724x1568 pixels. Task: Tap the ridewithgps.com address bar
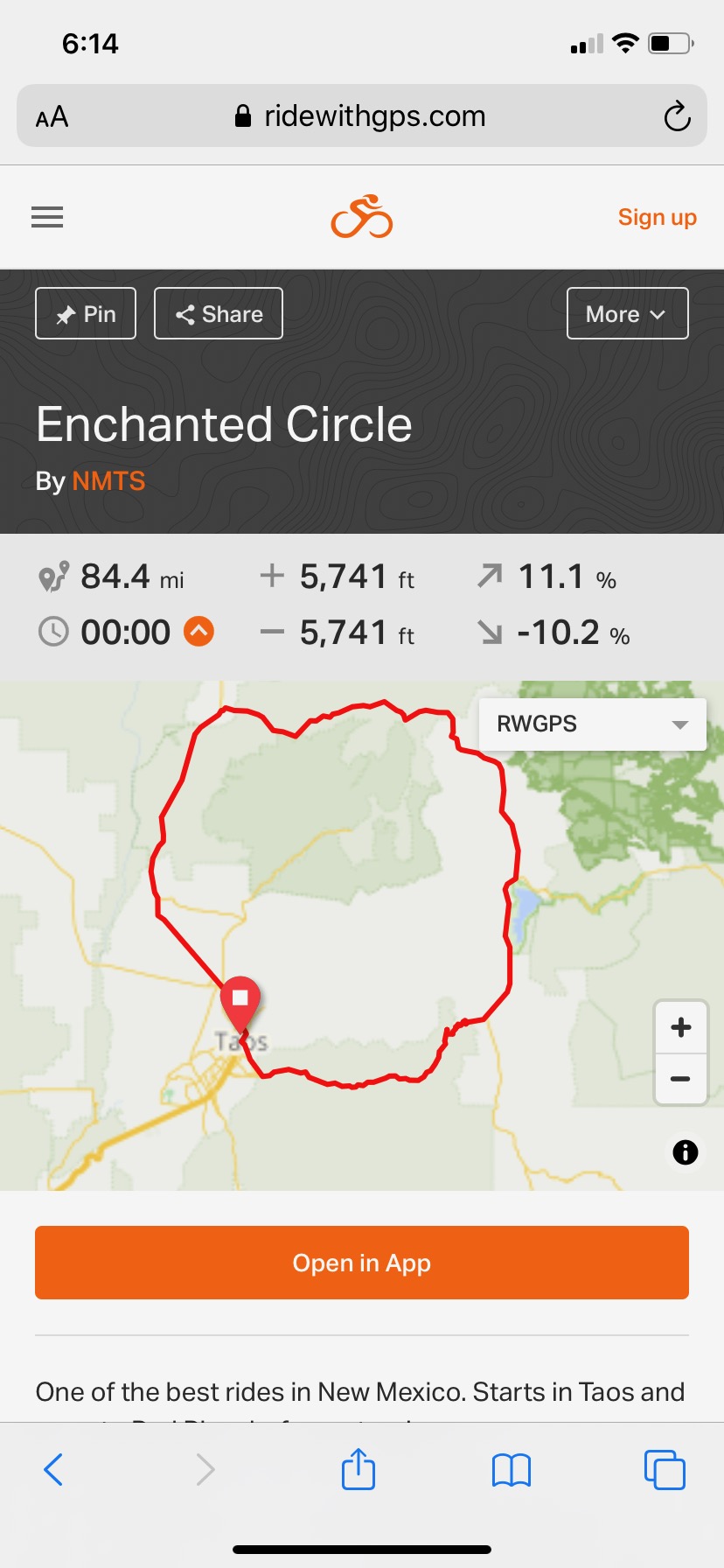(x=362, y=116)
